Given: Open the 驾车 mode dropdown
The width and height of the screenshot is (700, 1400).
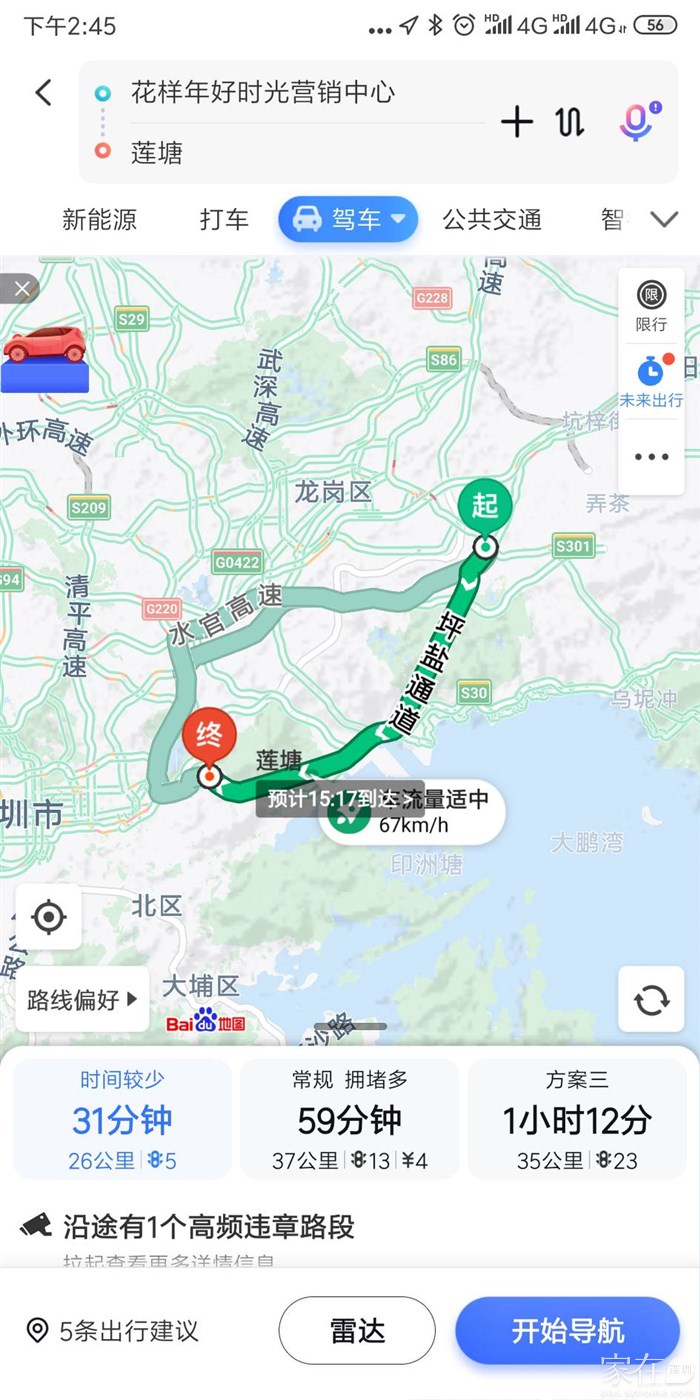Looking at the screenshot, I should point(348,220).
